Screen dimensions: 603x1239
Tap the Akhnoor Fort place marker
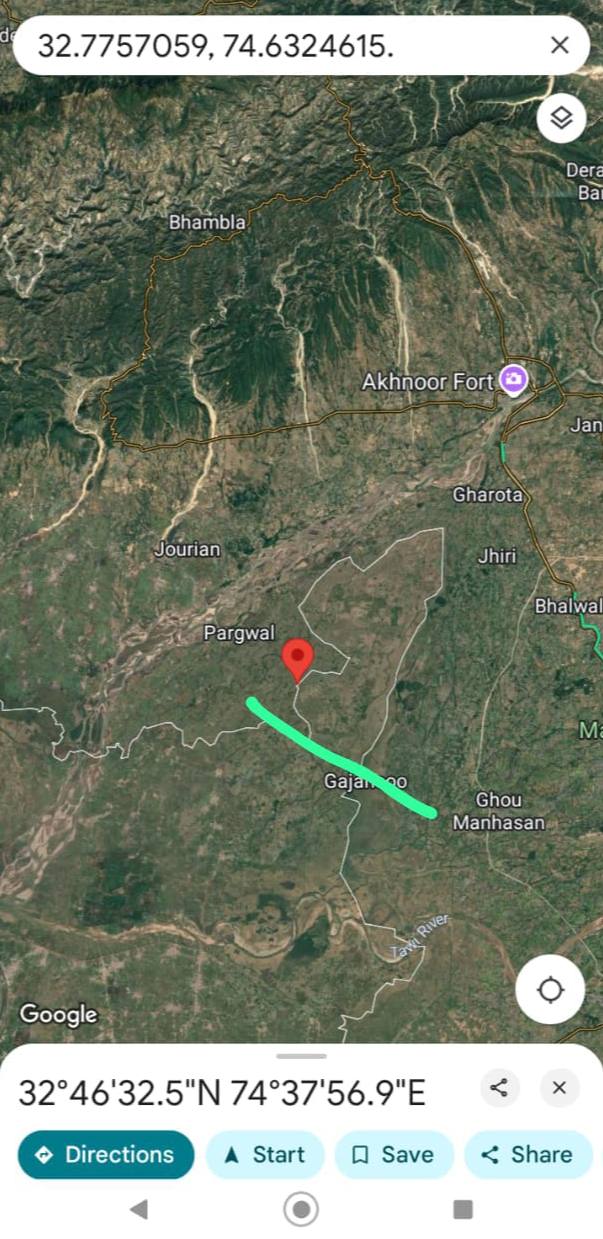514,380
